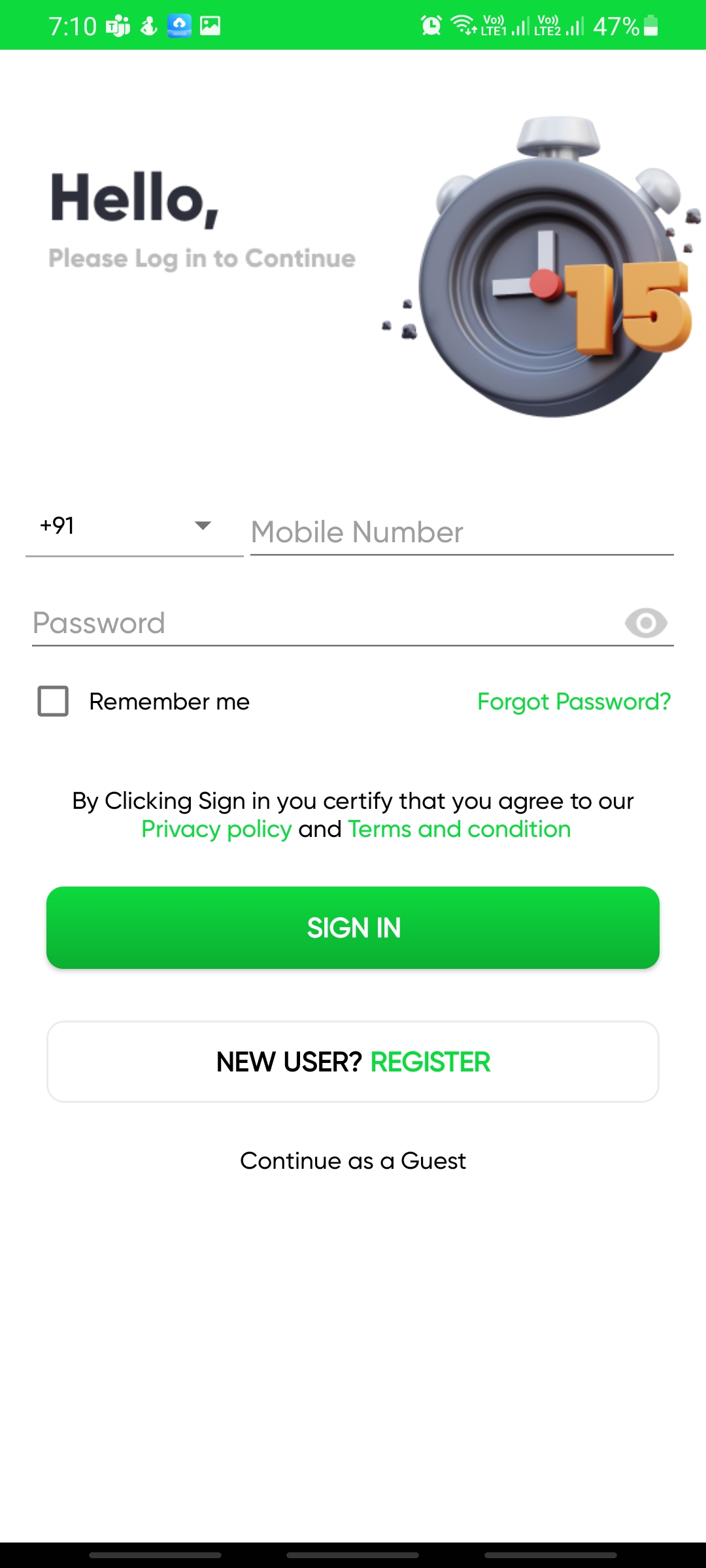Register as a new user

tap(353, 1062)
